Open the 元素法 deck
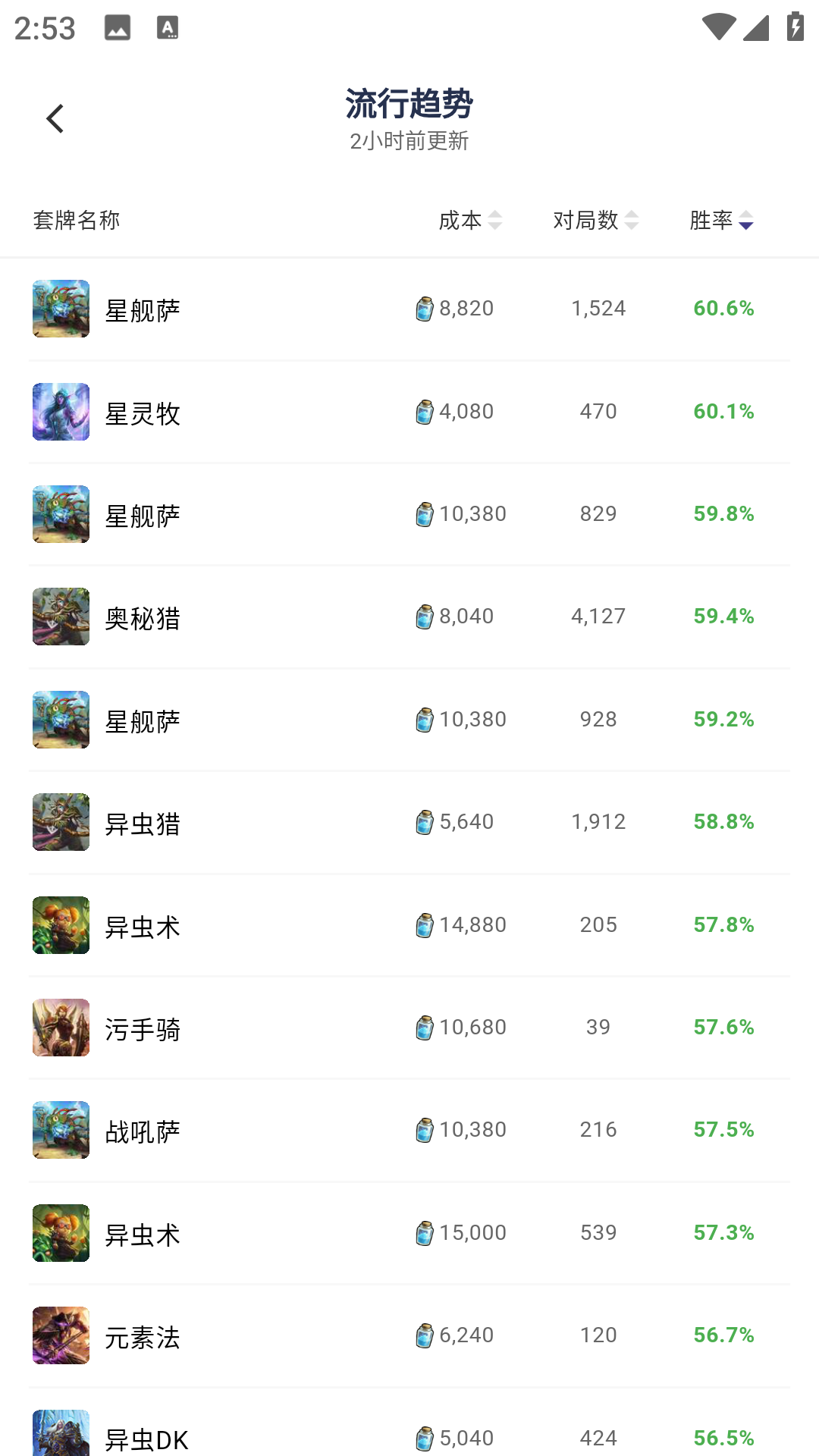This screenshot has height=1456, width=819. point(409,1335)
